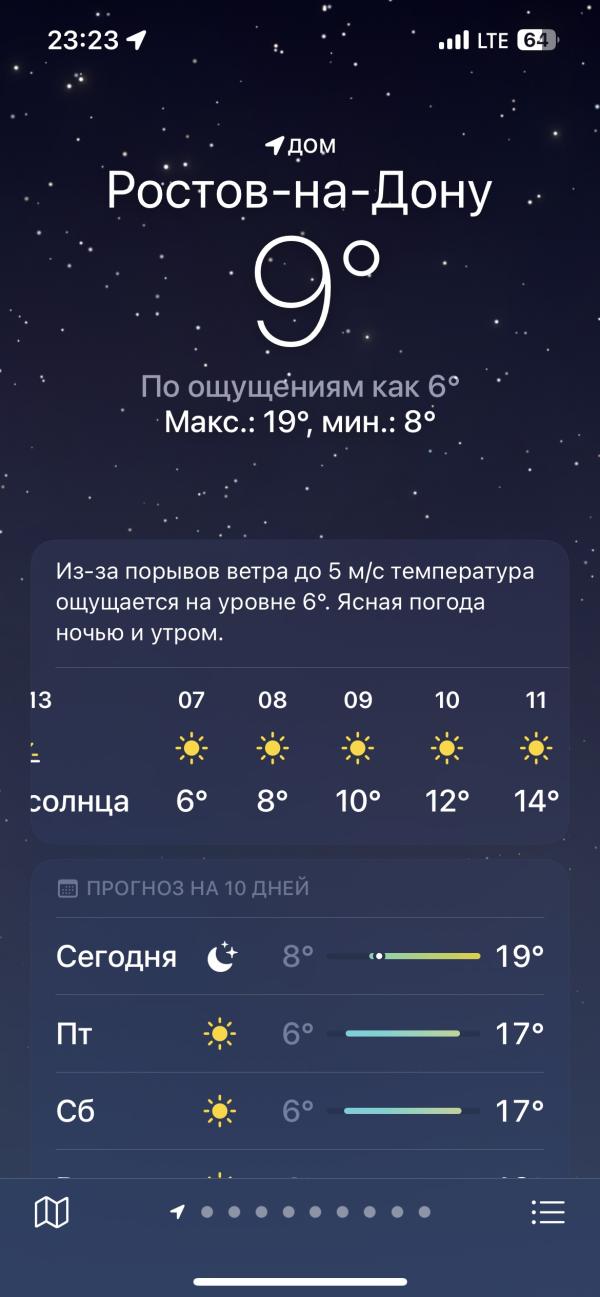Screen dimensions: 600x1297
Task: Open the Пт forecast row
Action: pos(300,1033)
